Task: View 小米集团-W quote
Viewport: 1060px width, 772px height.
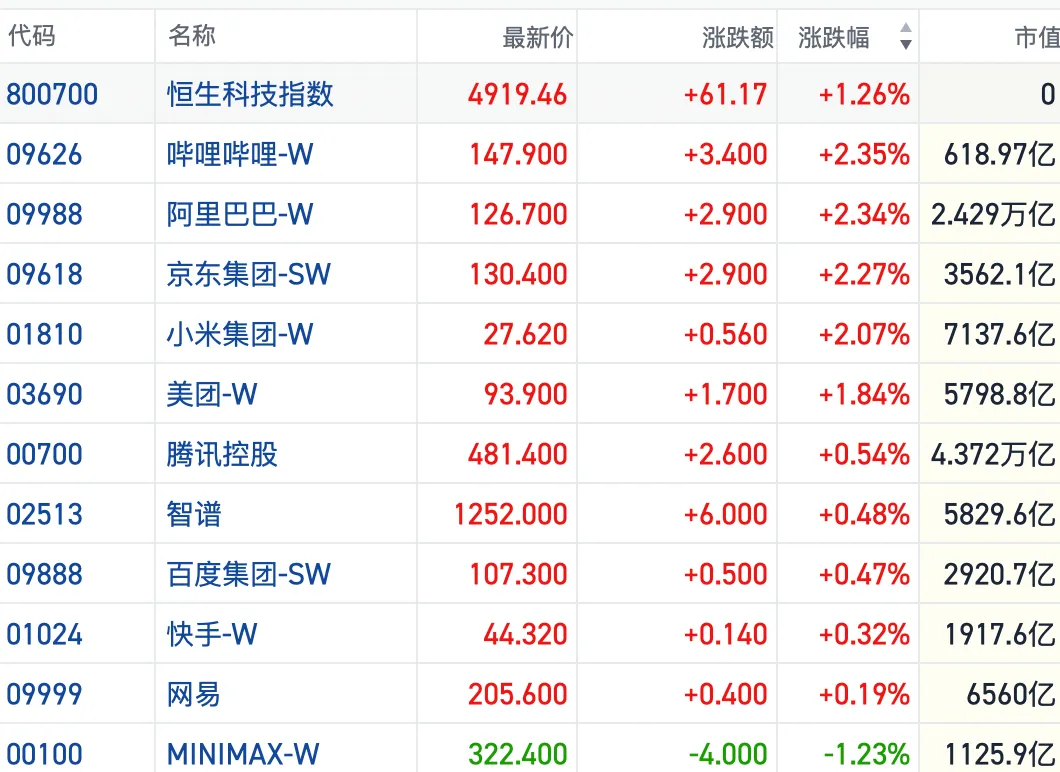Action: tap(530, 334)
